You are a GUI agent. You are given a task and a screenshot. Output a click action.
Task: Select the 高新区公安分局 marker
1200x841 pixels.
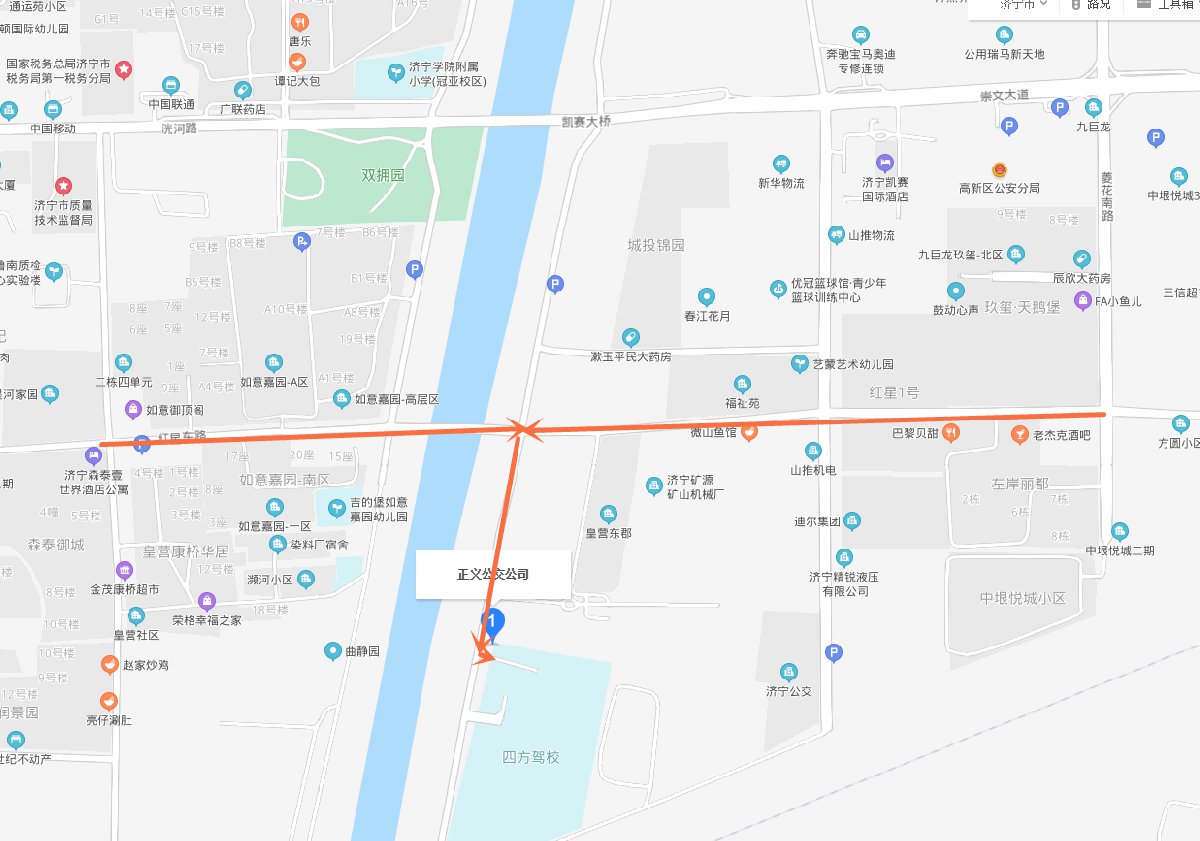pos(998,170)
